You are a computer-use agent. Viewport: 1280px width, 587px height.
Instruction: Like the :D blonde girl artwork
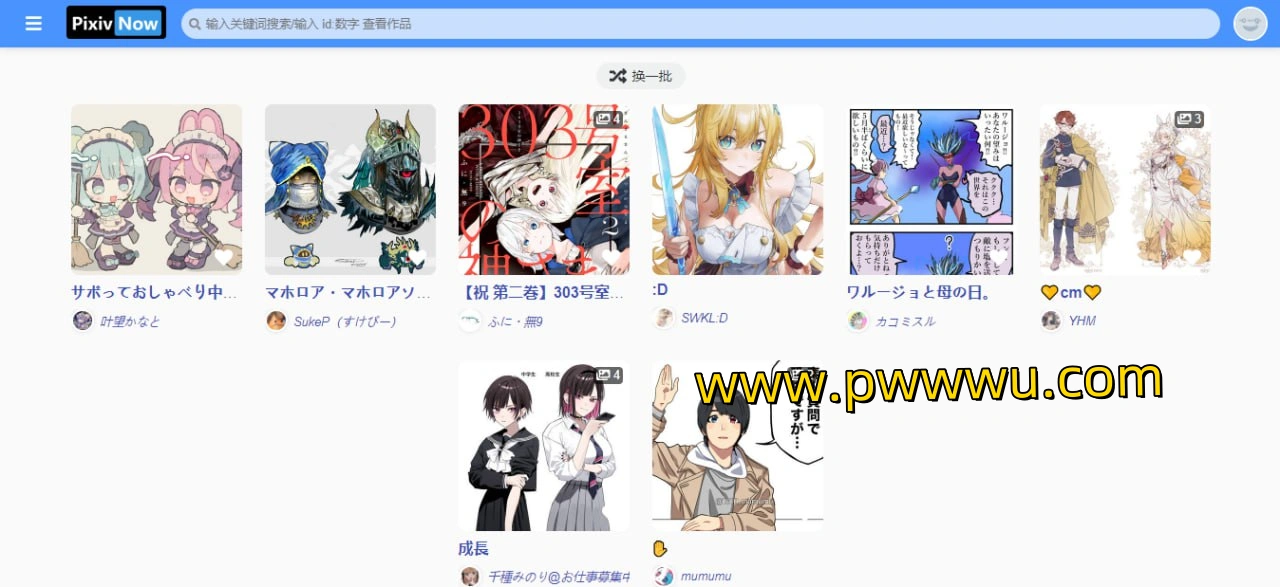[x=804, y=257]
